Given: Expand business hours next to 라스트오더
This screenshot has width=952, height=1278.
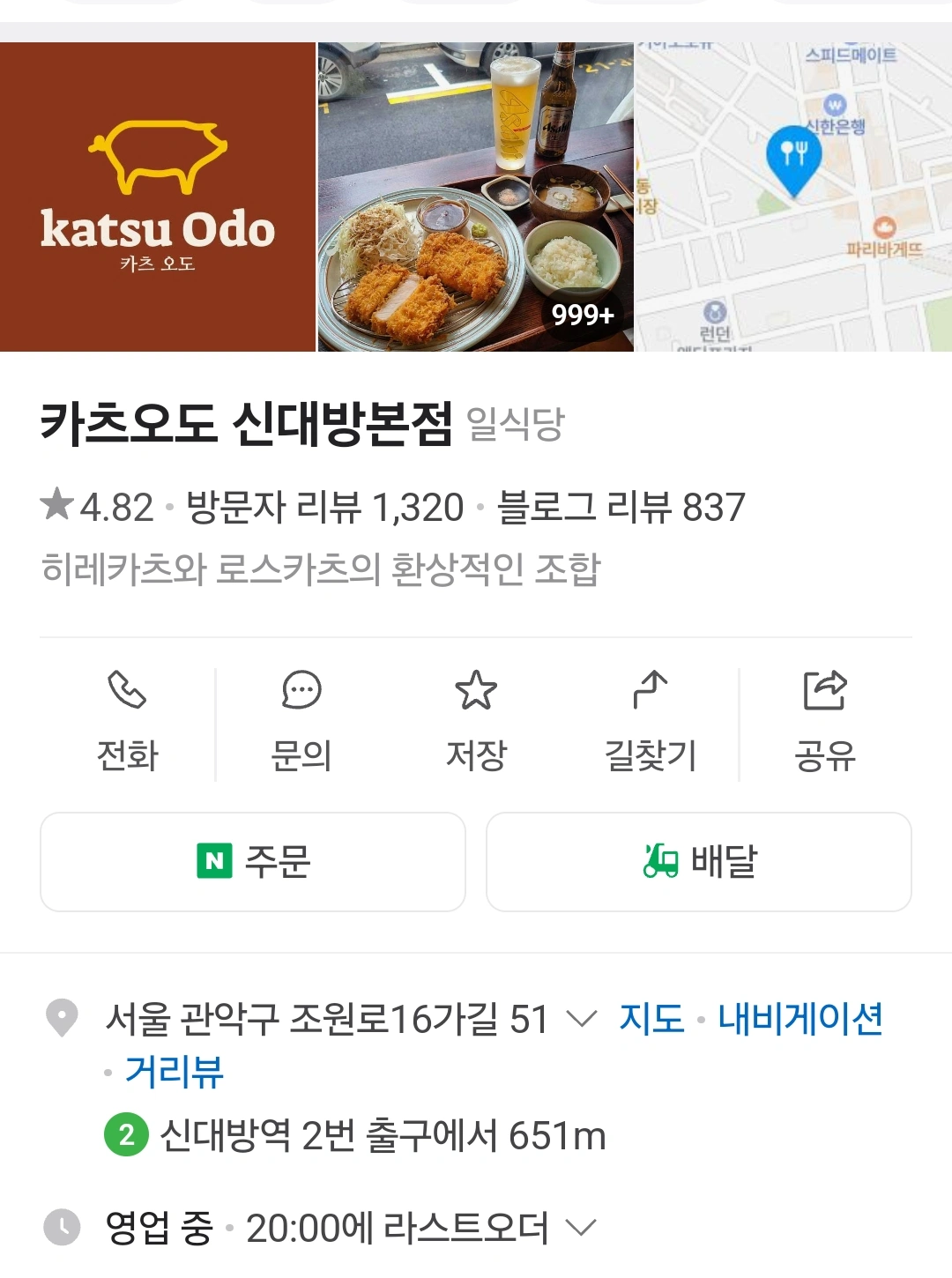Looking at the screenshot, I should (581, 1227).
